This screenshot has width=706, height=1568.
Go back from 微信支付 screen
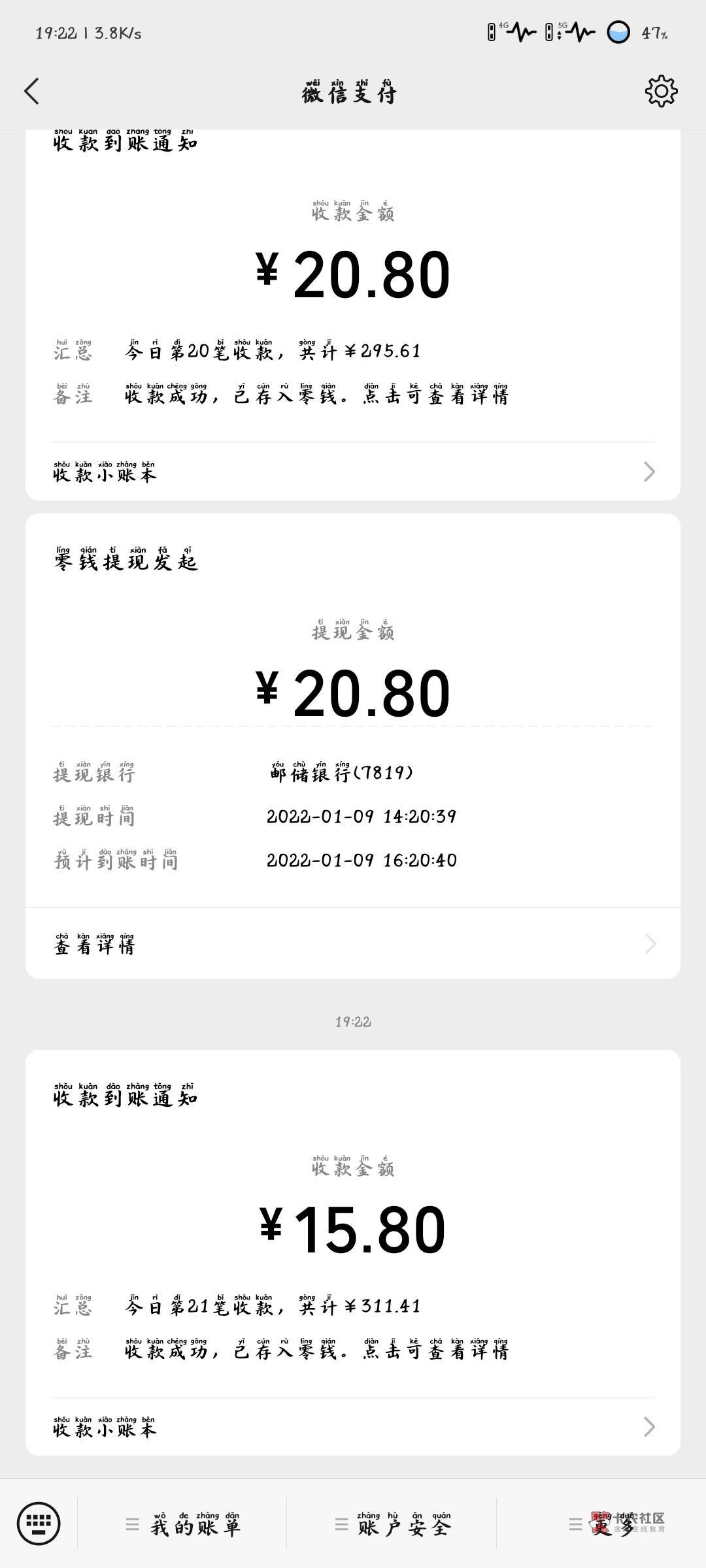[32, 91]
